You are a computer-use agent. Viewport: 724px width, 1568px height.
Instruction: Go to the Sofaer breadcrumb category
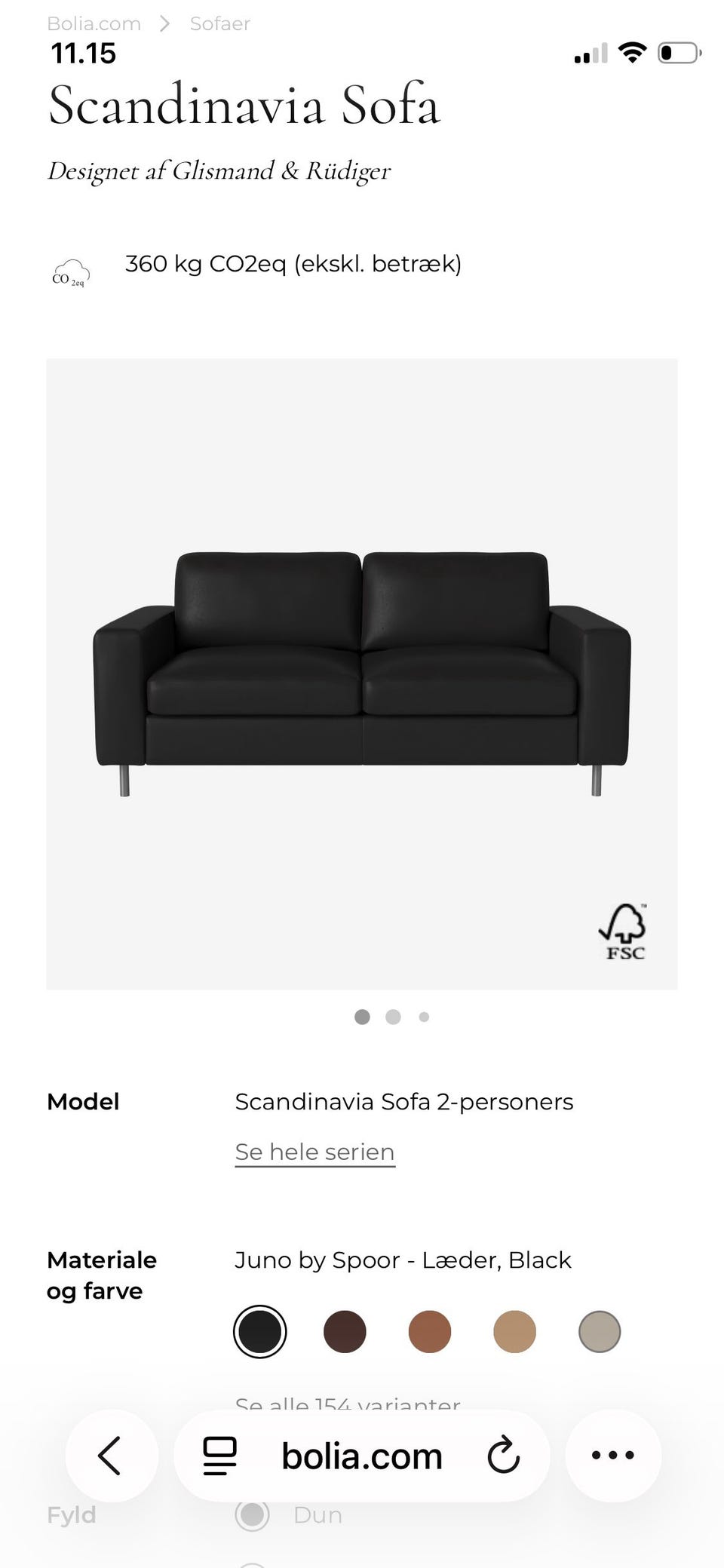coord(219,23)
